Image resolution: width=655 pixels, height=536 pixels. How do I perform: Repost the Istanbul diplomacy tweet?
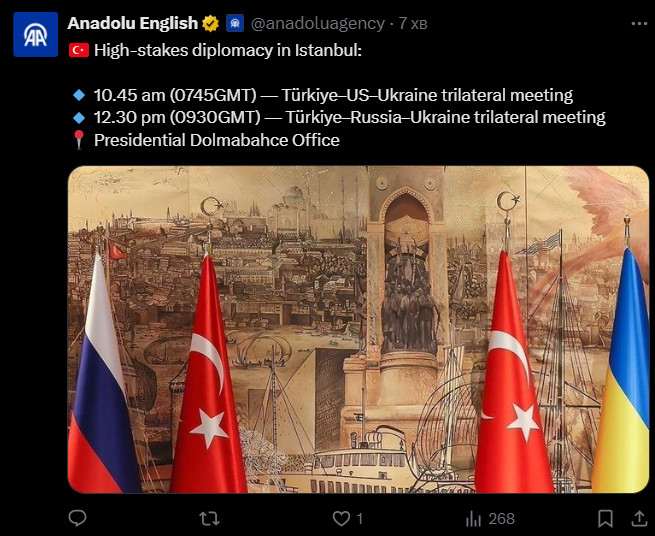(x=209, y=518)
